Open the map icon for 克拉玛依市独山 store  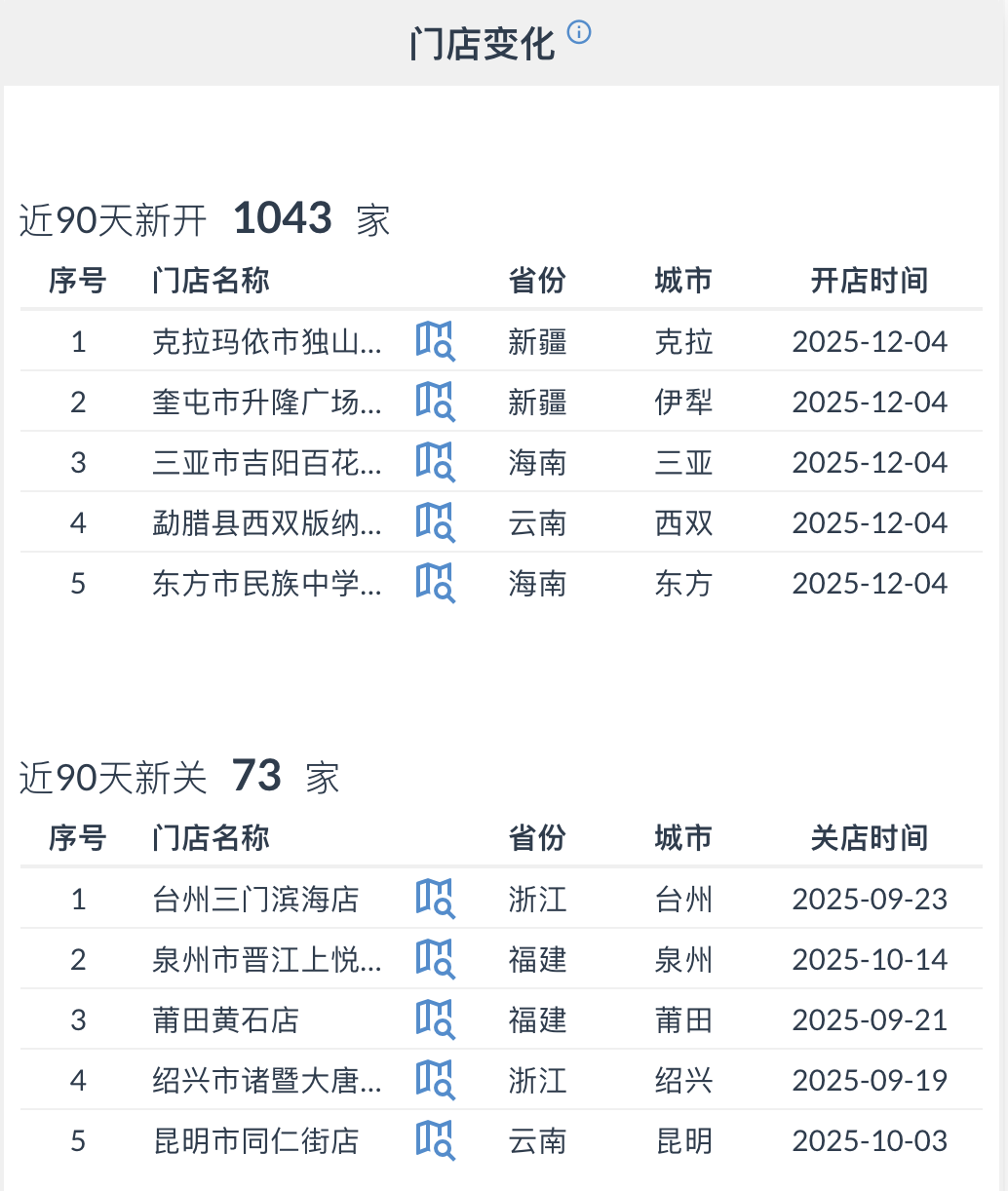coord(435,341)
